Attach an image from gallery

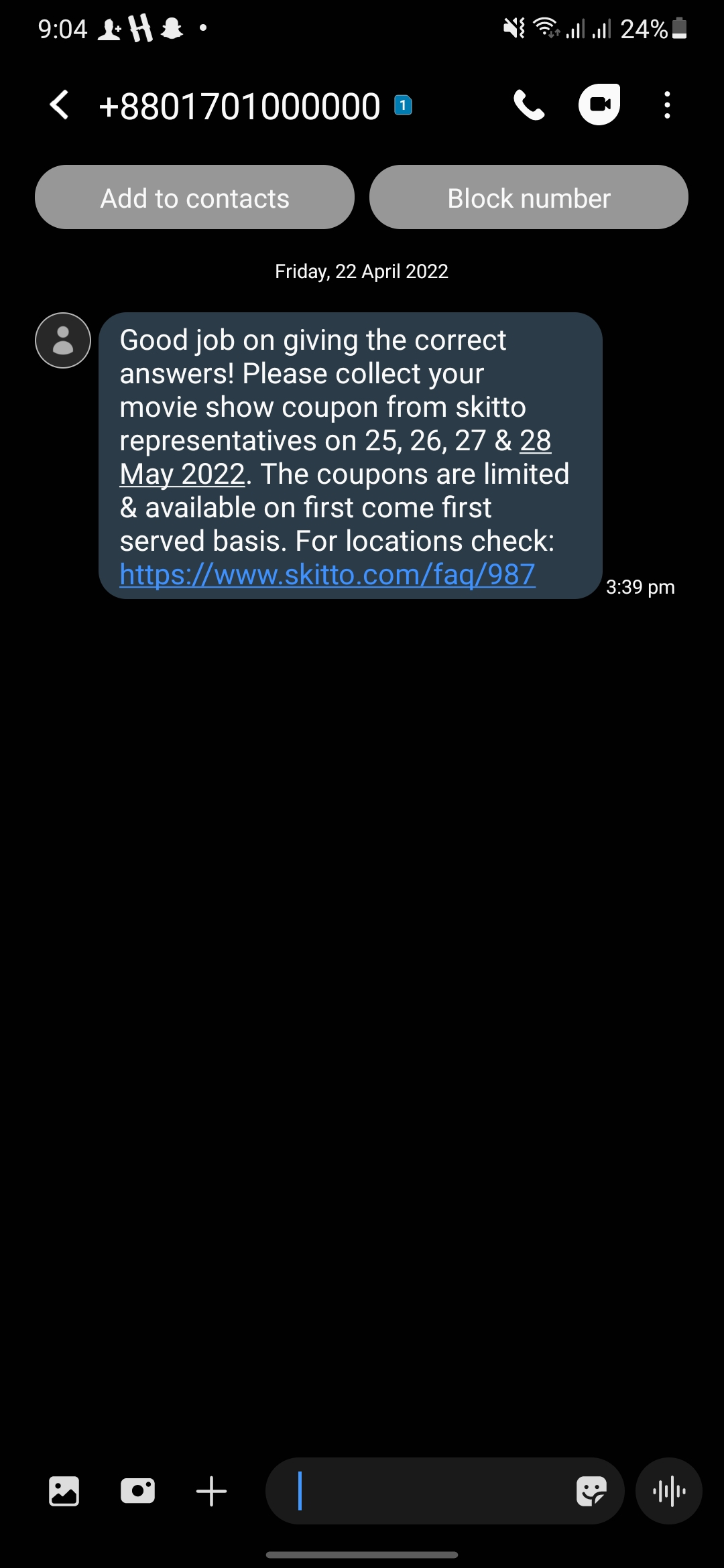coord(64,1491)
